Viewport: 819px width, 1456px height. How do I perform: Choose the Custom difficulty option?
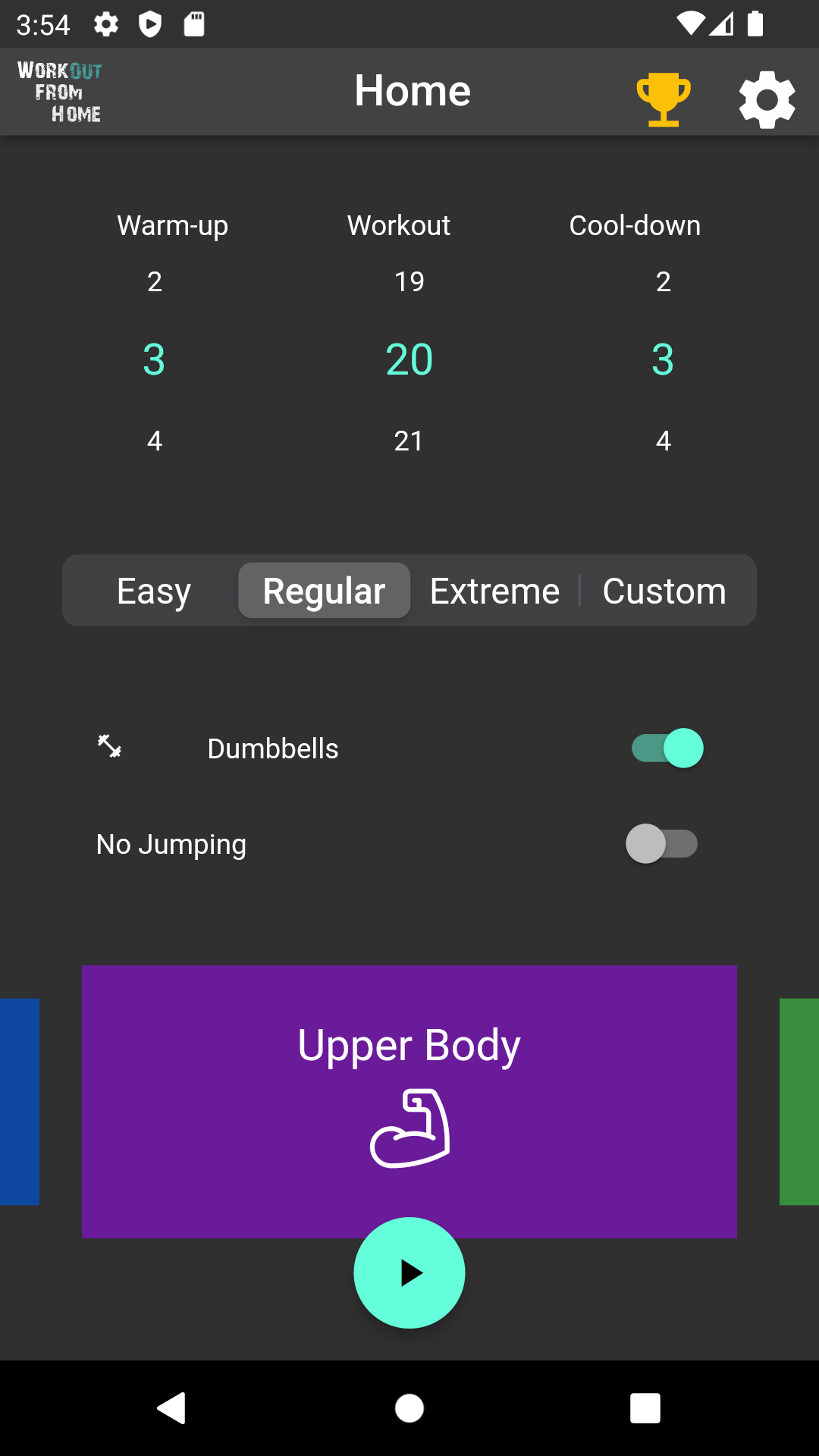tap(664, 591)
